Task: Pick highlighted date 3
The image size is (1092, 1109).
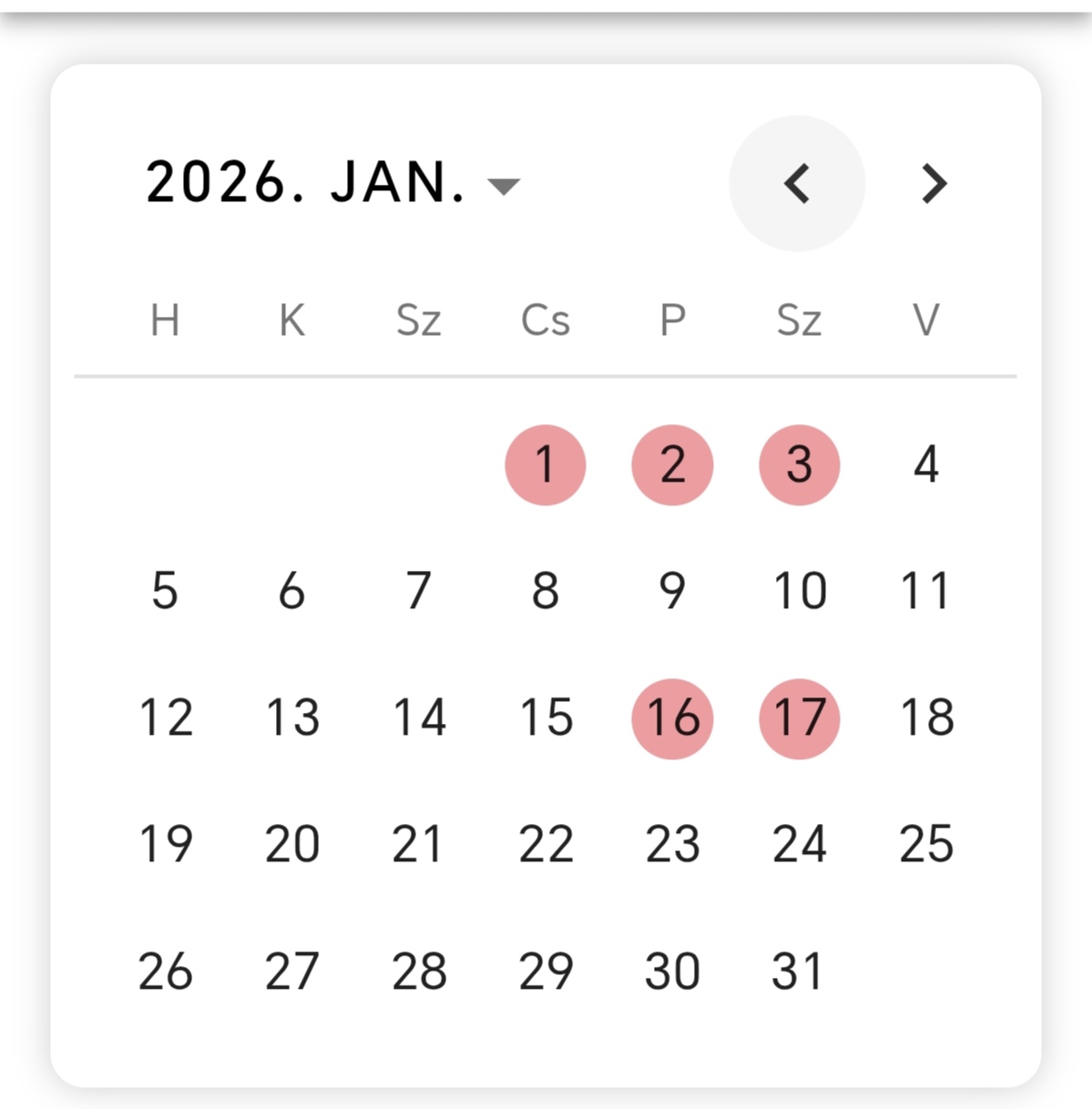Action: [x=799, y=464]
